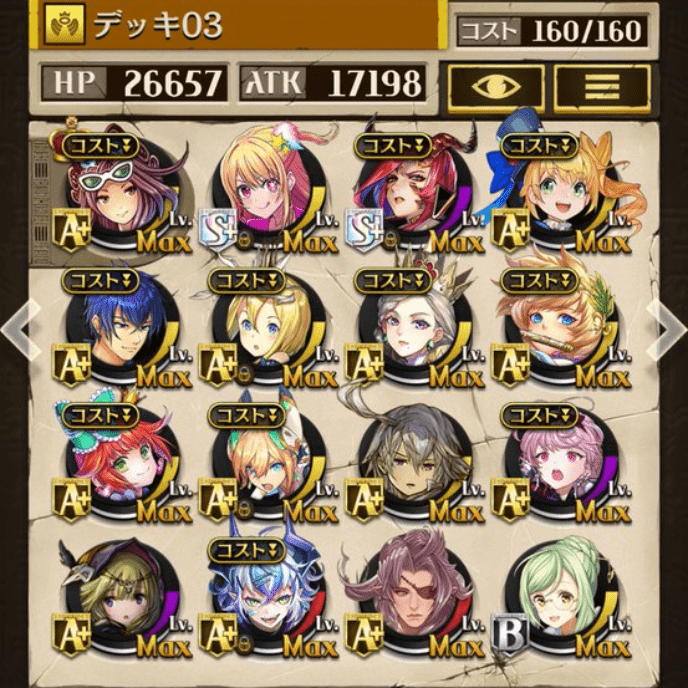688x688 pixels.
Task: Select the hooded blonde character with feather
Action: [x=120, y=598]
